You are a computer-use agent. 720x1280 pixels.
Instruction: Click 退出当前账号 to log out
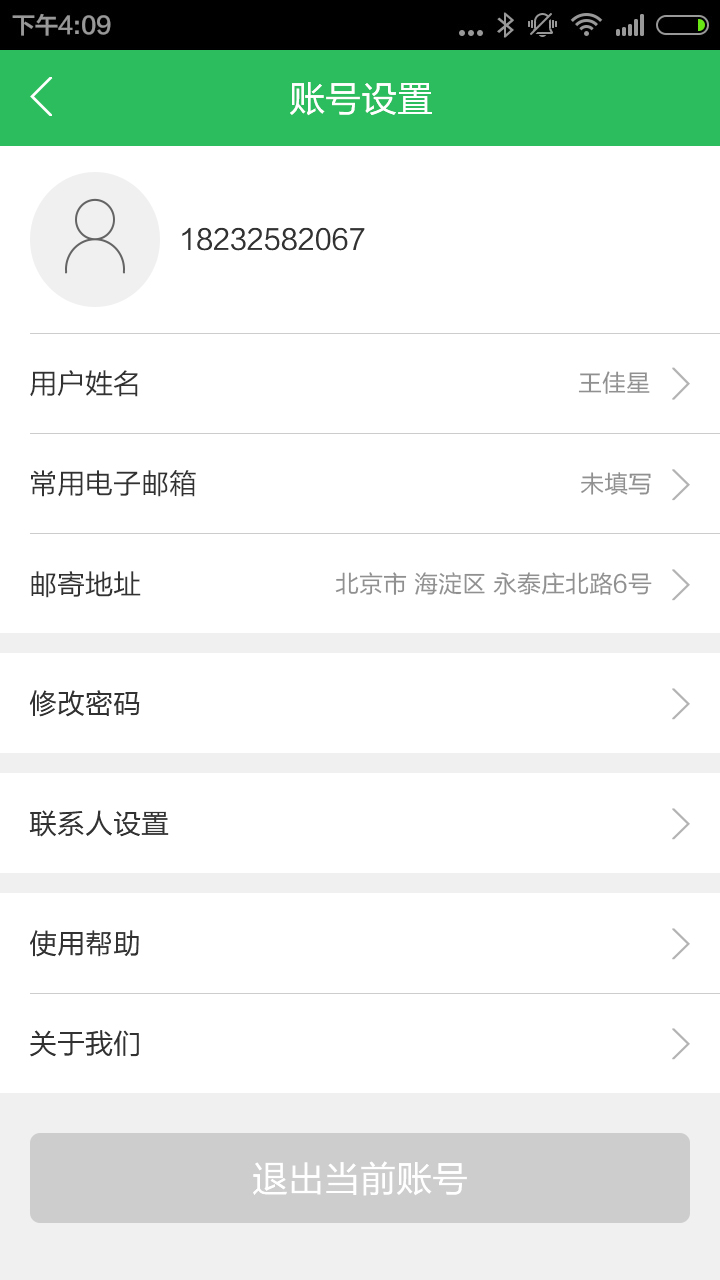[360, 1178]
